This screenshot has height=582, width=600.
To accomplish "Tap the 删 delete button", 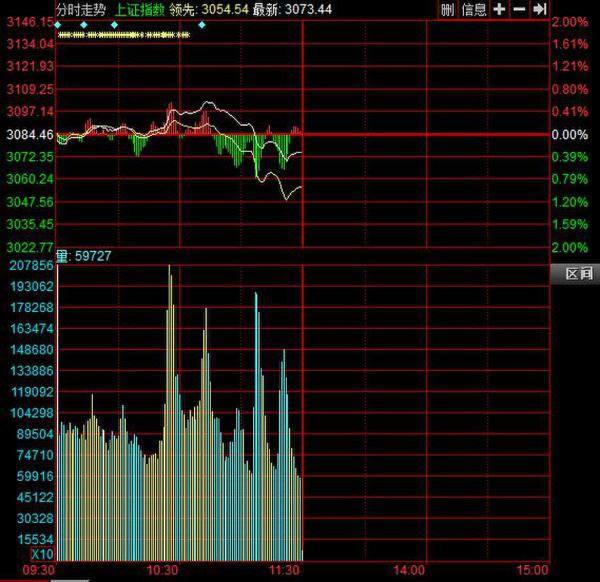I will click(x=447, y=9).
